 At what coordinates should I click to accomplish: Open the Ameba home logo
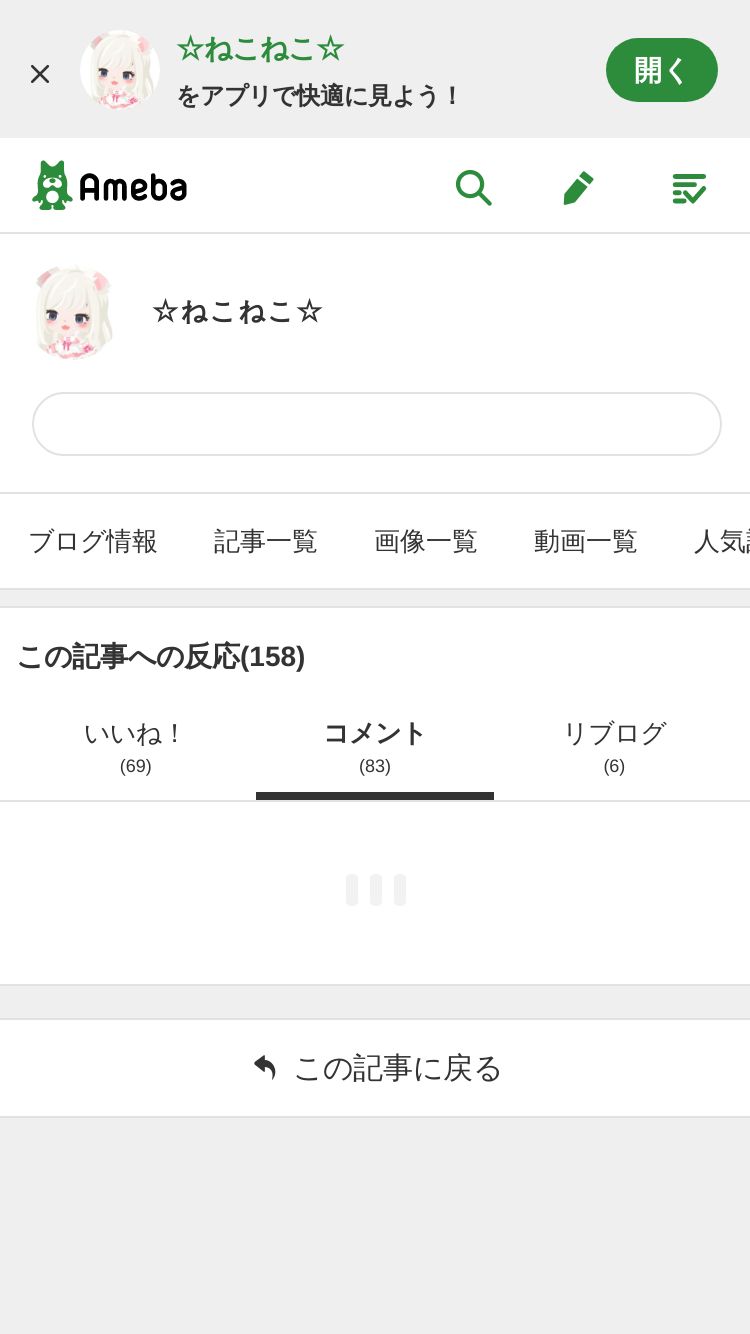pos(110,186)
